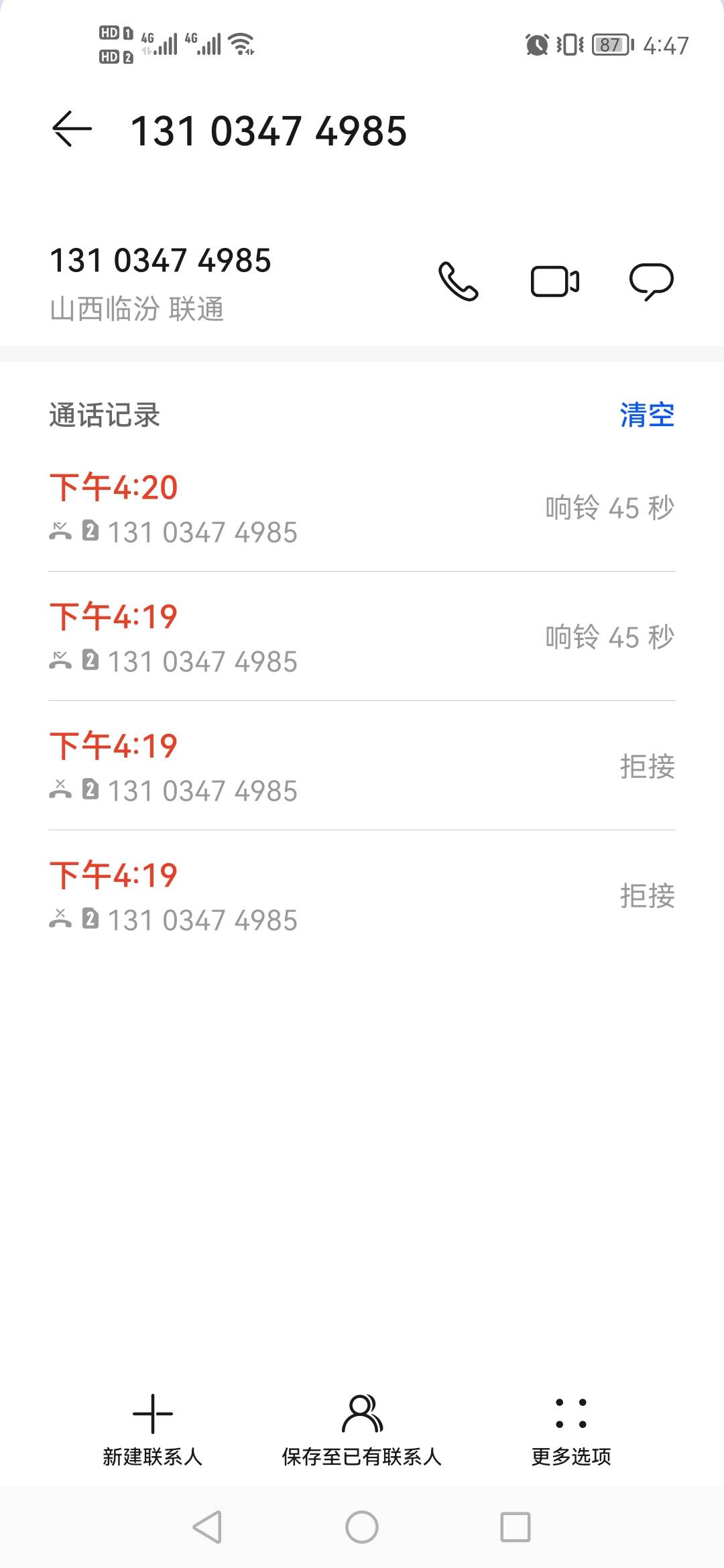
Task: Send a message to this number
Action: [x=651, y=281]
